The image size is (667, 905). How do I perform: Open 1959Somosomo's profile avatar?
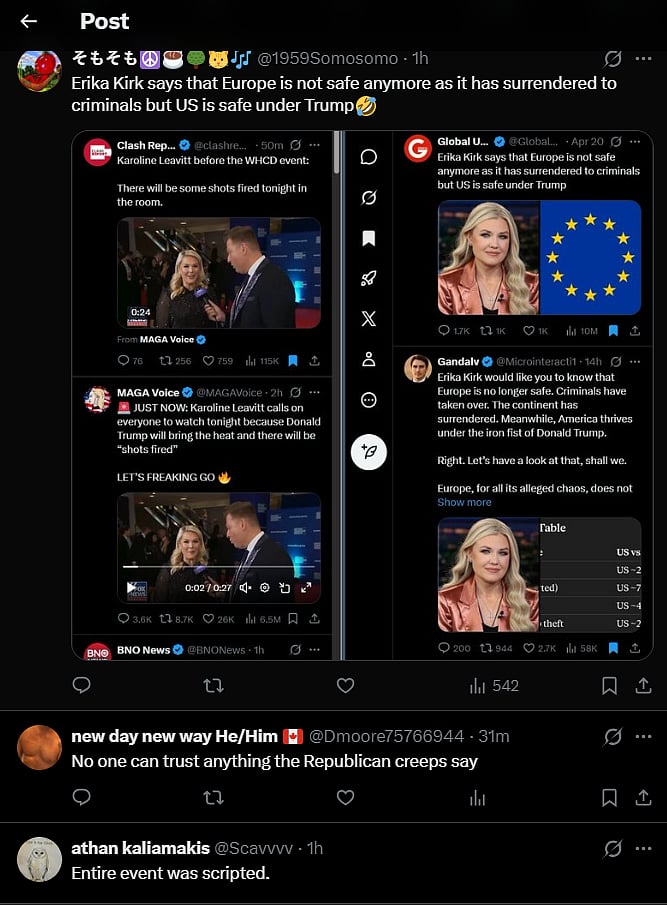tap(40, 69)
